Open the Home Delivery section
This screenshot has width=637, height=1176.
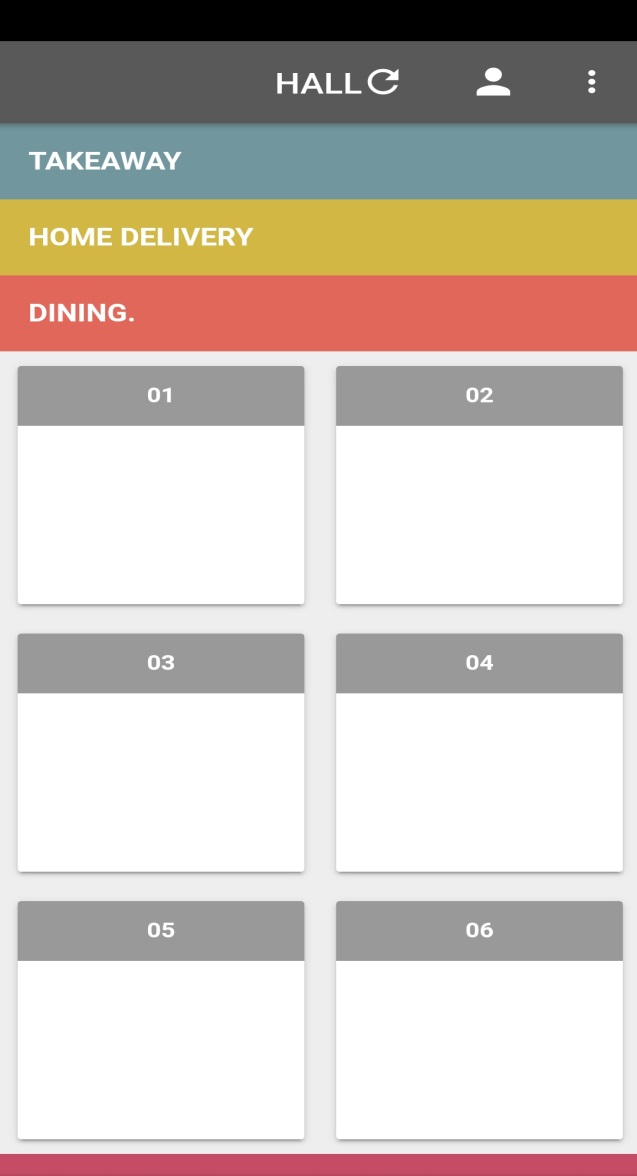[318, 237]
